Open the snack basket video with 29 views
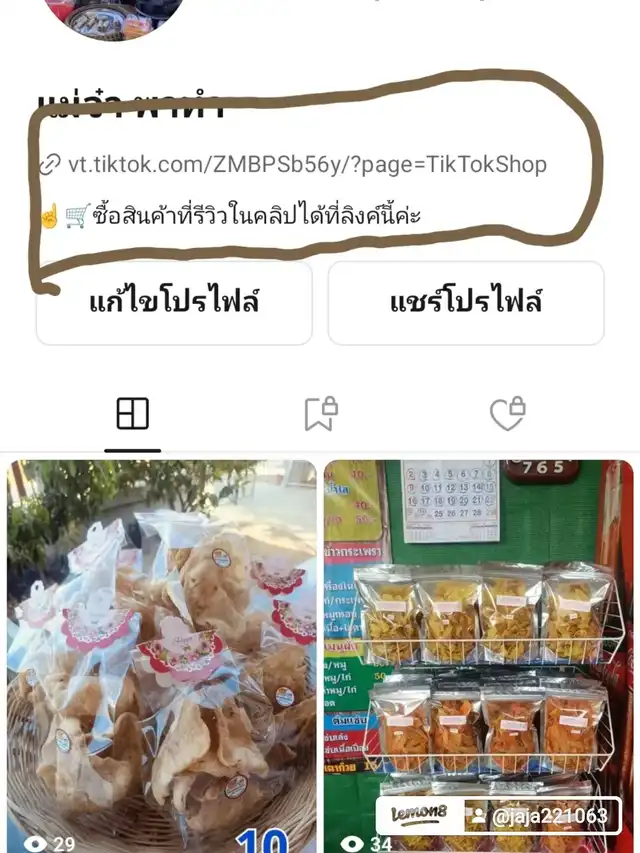This screenshot has height=853, width=640. tap(161, 655)
